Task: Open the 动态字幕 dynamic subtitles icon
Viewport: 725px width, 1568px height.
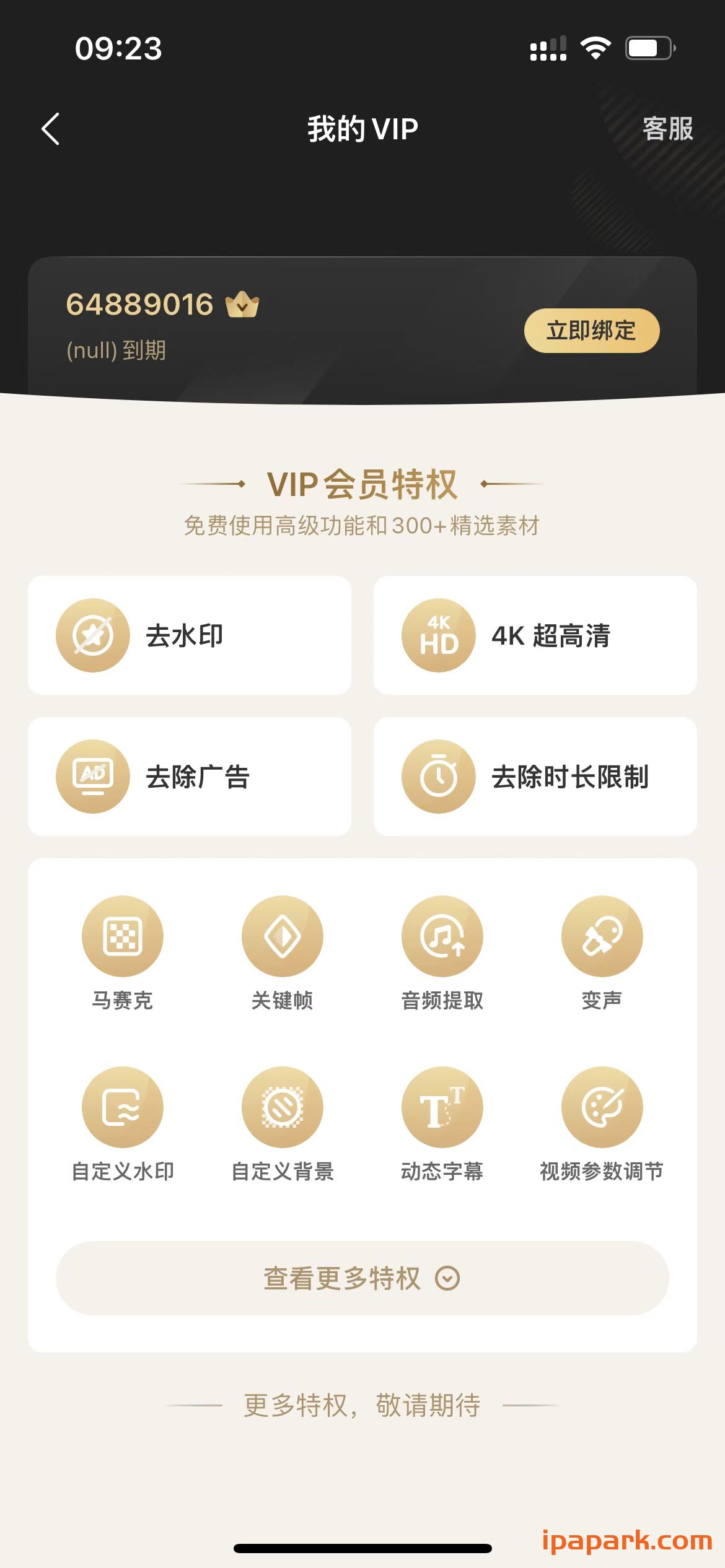Action: coord(442,1108)
